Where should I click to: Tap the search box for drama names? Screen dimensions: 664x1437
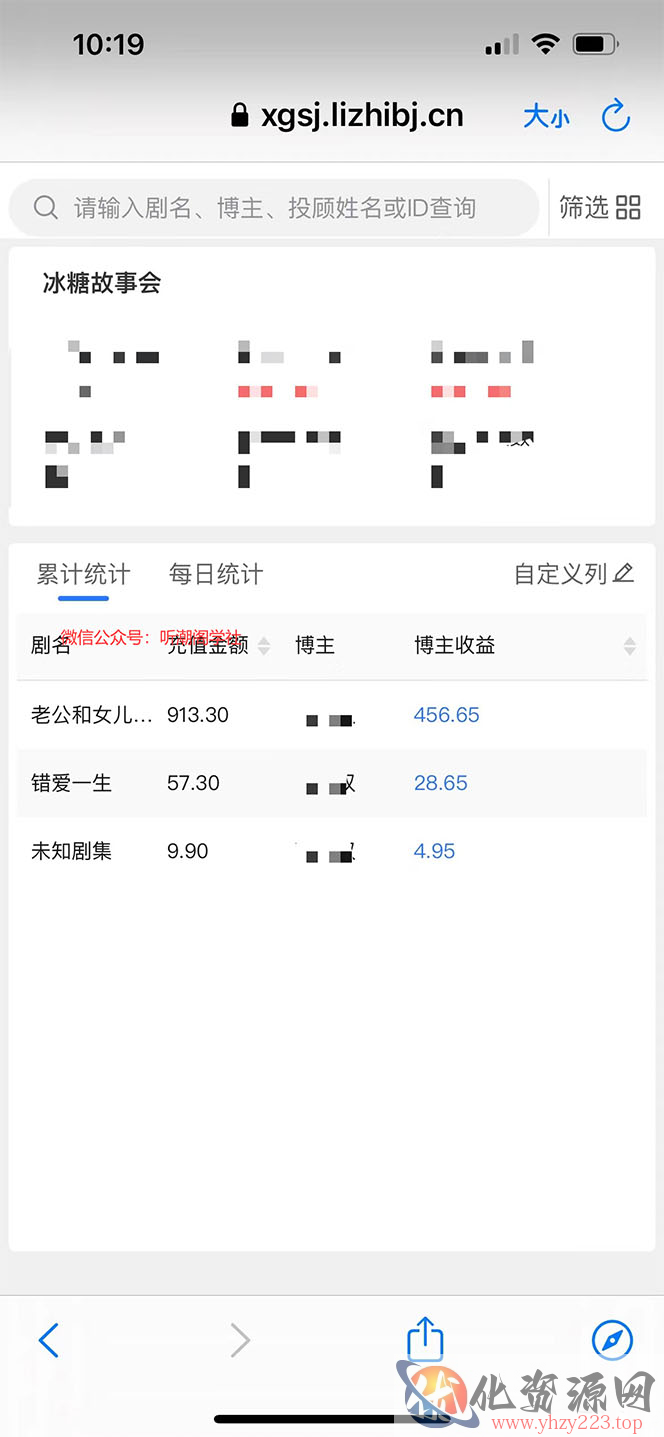click(x=274, y=208)
